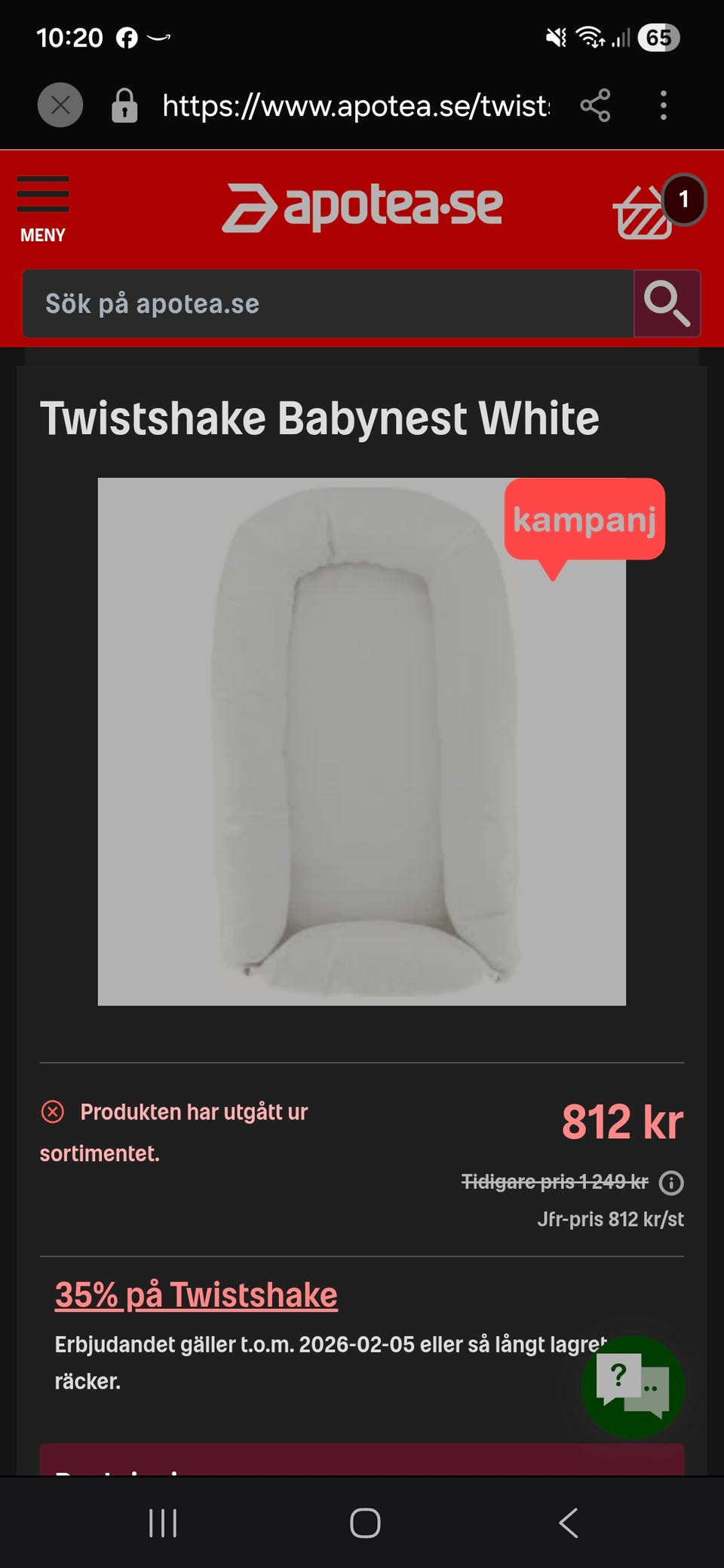Viewport: 724px width, 1568px height.
Task: Open the site security lock icon
Action: (x=123, y=105)
